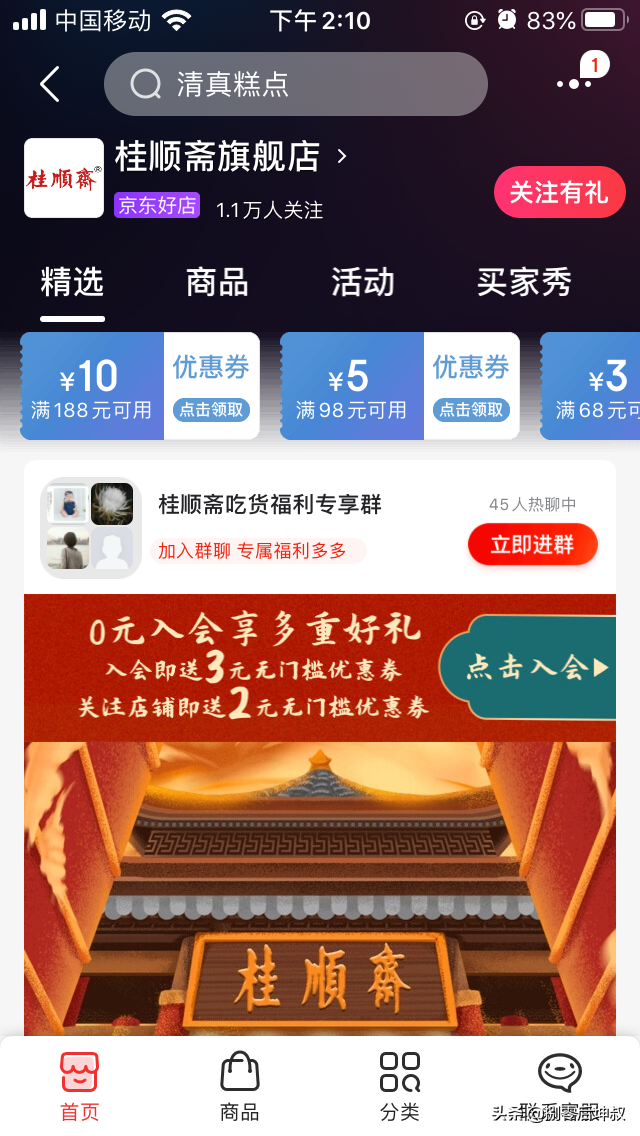
Task: Claim the ¥5 coupon for 满98元
Action: (471, 409)
